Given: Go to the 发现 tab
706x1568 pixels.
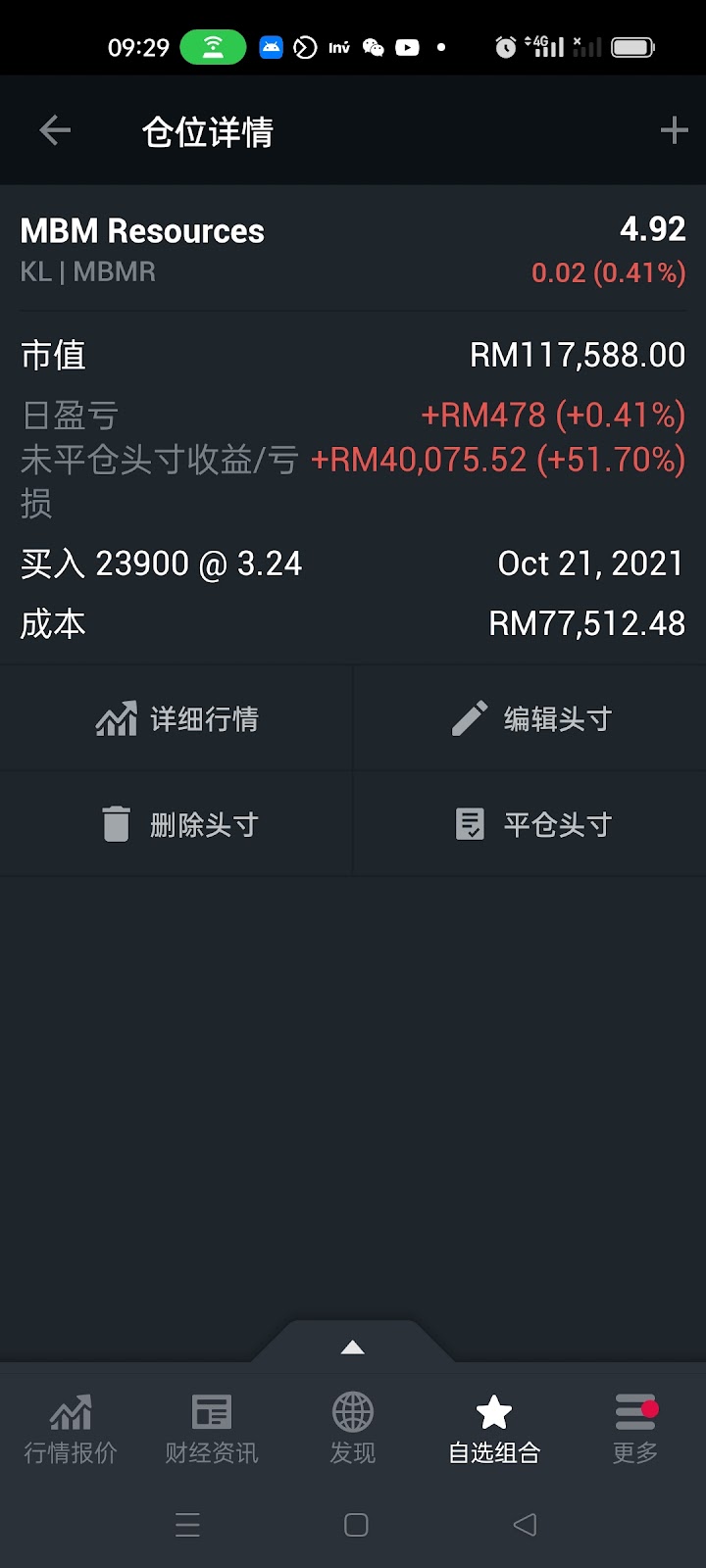Looking at the screenshot, I should click(x=353, y=1429).
